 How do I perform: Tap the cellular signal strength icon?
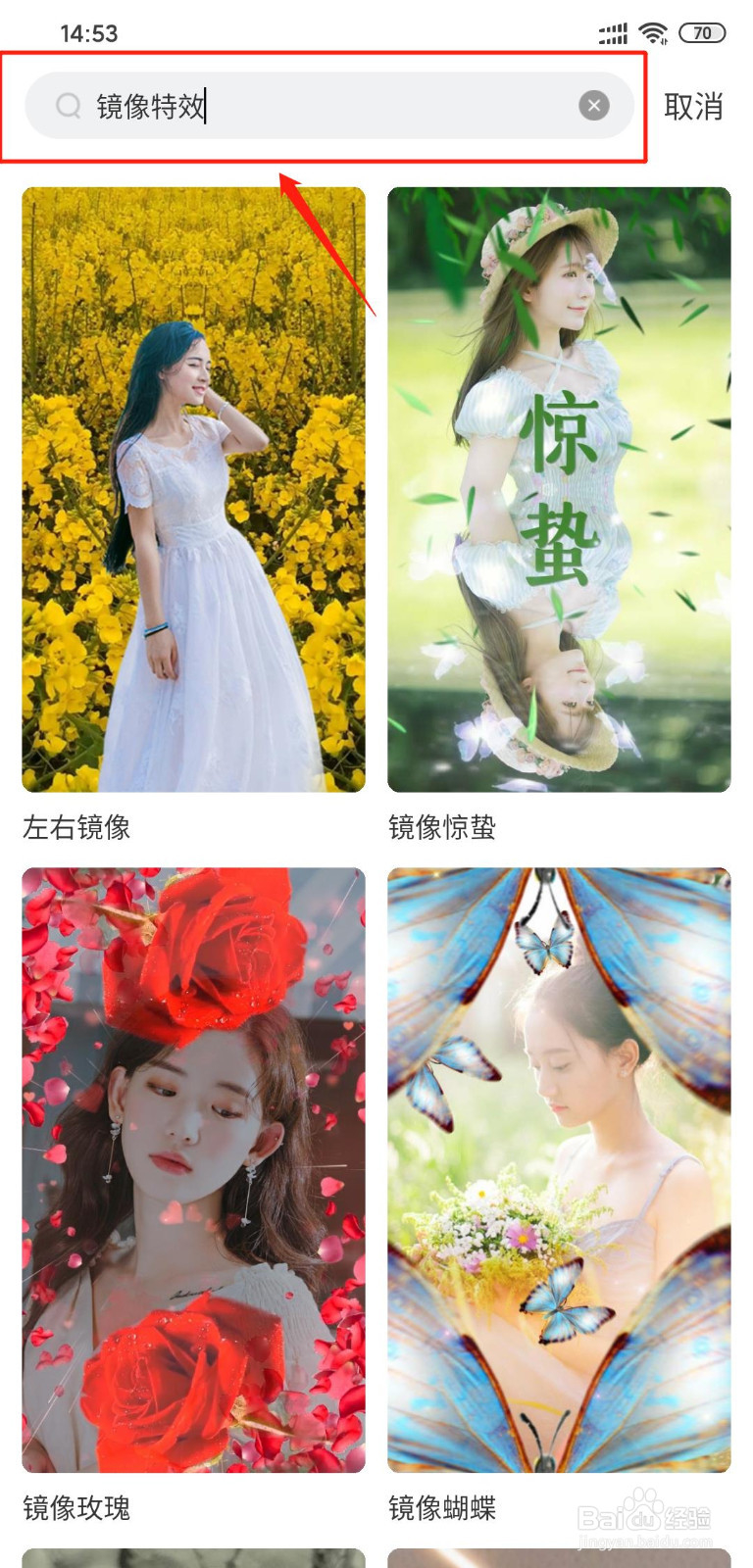(611, 32)
